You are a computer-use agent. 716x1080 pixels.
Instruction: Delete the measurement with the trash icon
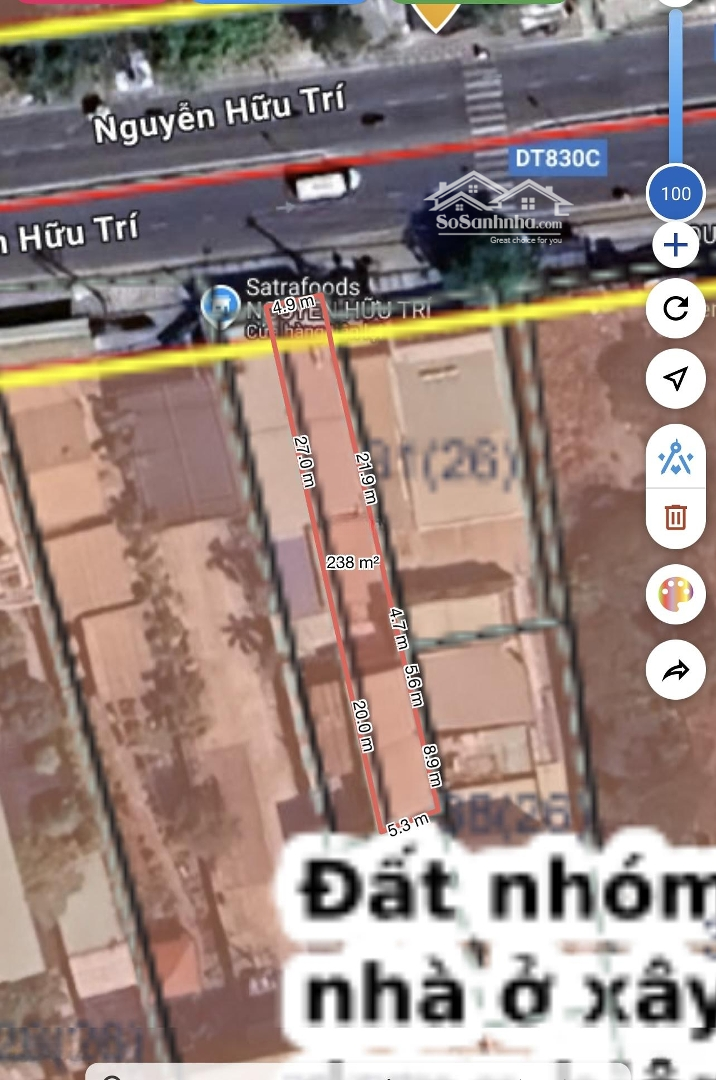pyautogui.click(x=676, y=517)
